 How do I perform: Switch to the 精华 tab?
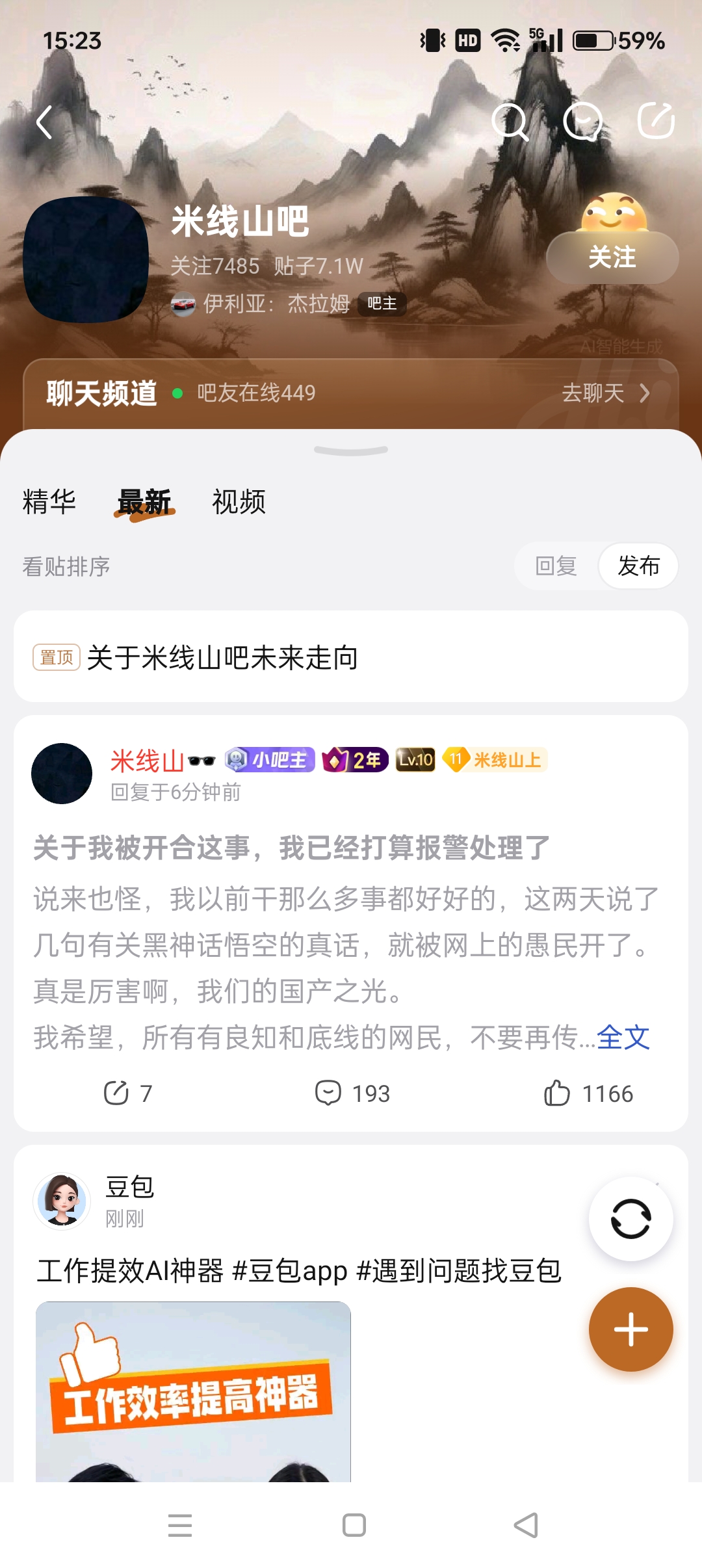tap(49, 502)
